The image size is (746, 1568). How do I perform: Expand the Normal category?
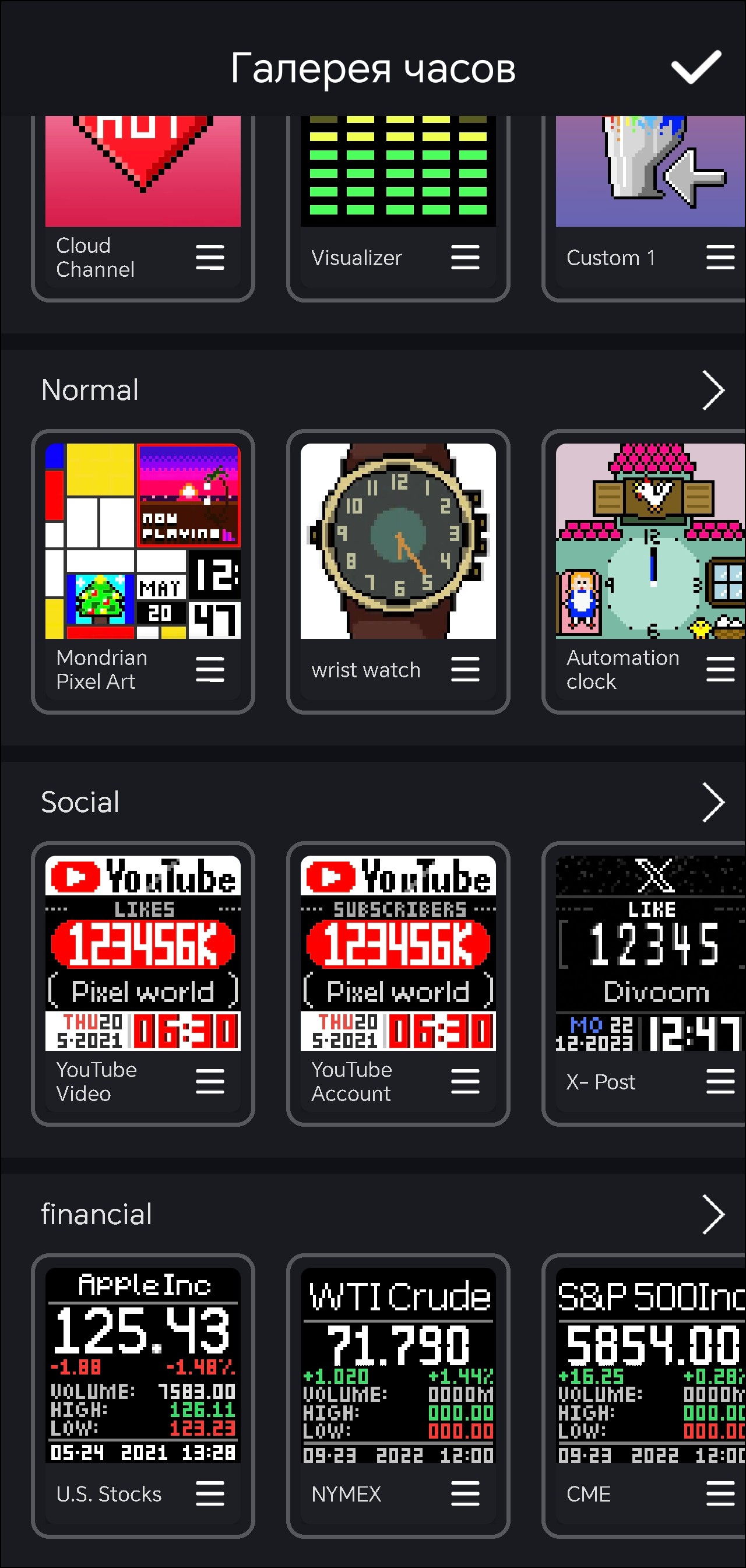tap(713, 390)
